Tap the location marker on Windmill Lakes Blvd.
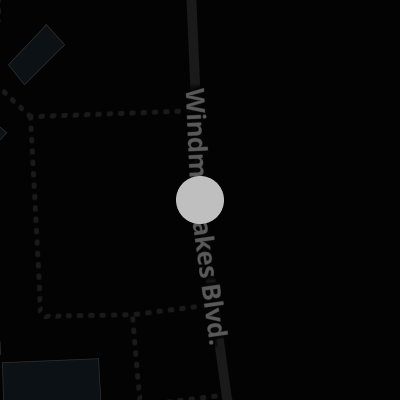Screen dimensions: 400x400 pos(200,200)
